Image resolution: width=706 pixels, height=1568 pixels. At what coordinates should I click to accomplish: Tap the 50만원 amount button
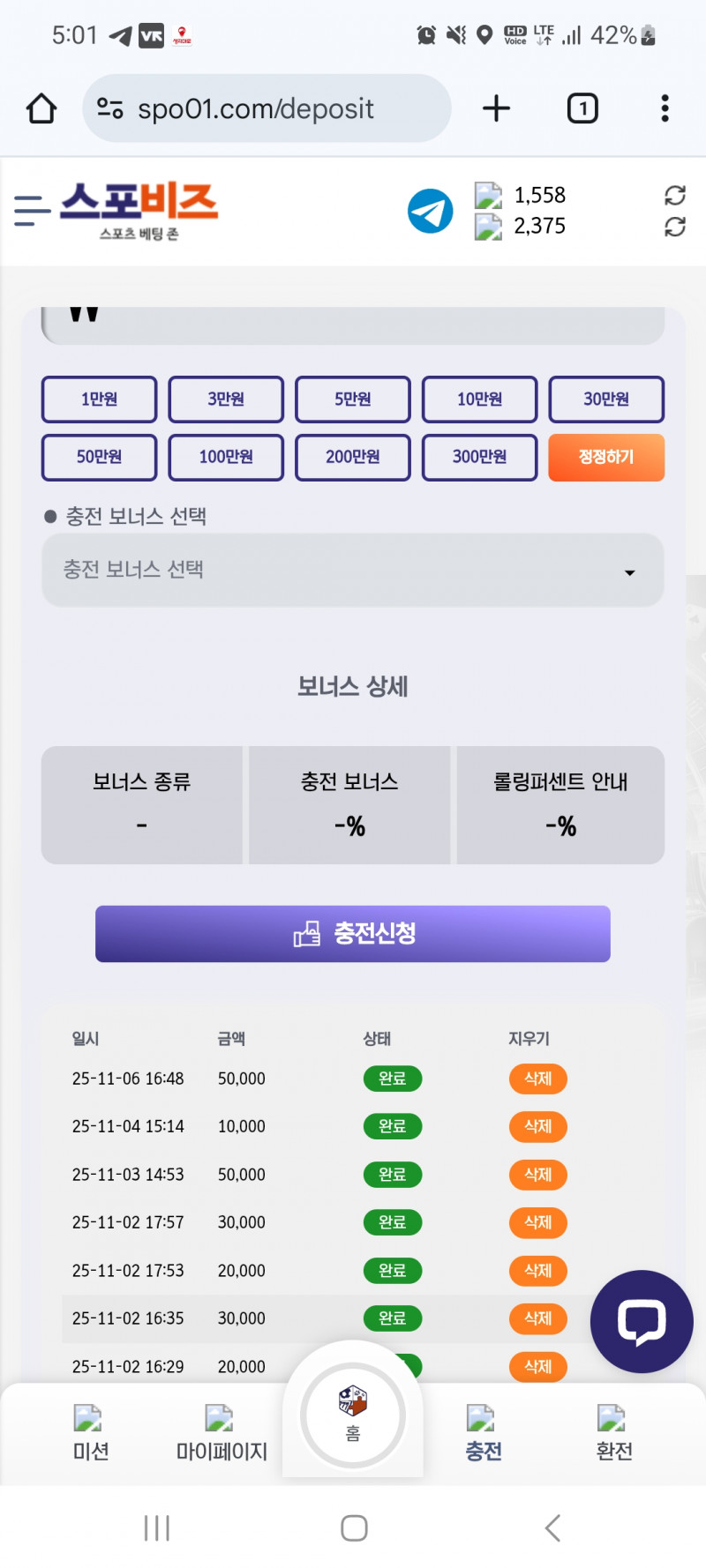coord(99,457)
